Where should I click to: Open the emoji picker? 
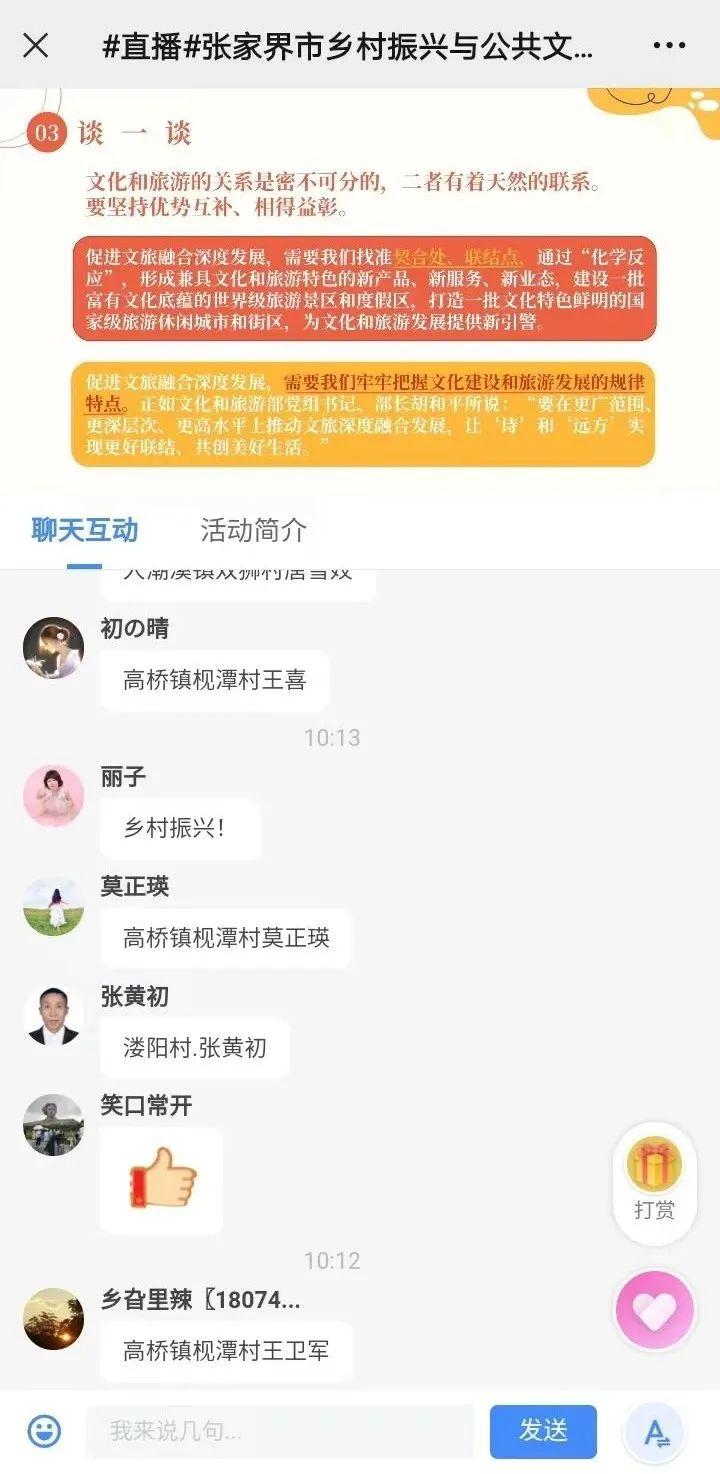(44, 1432)
